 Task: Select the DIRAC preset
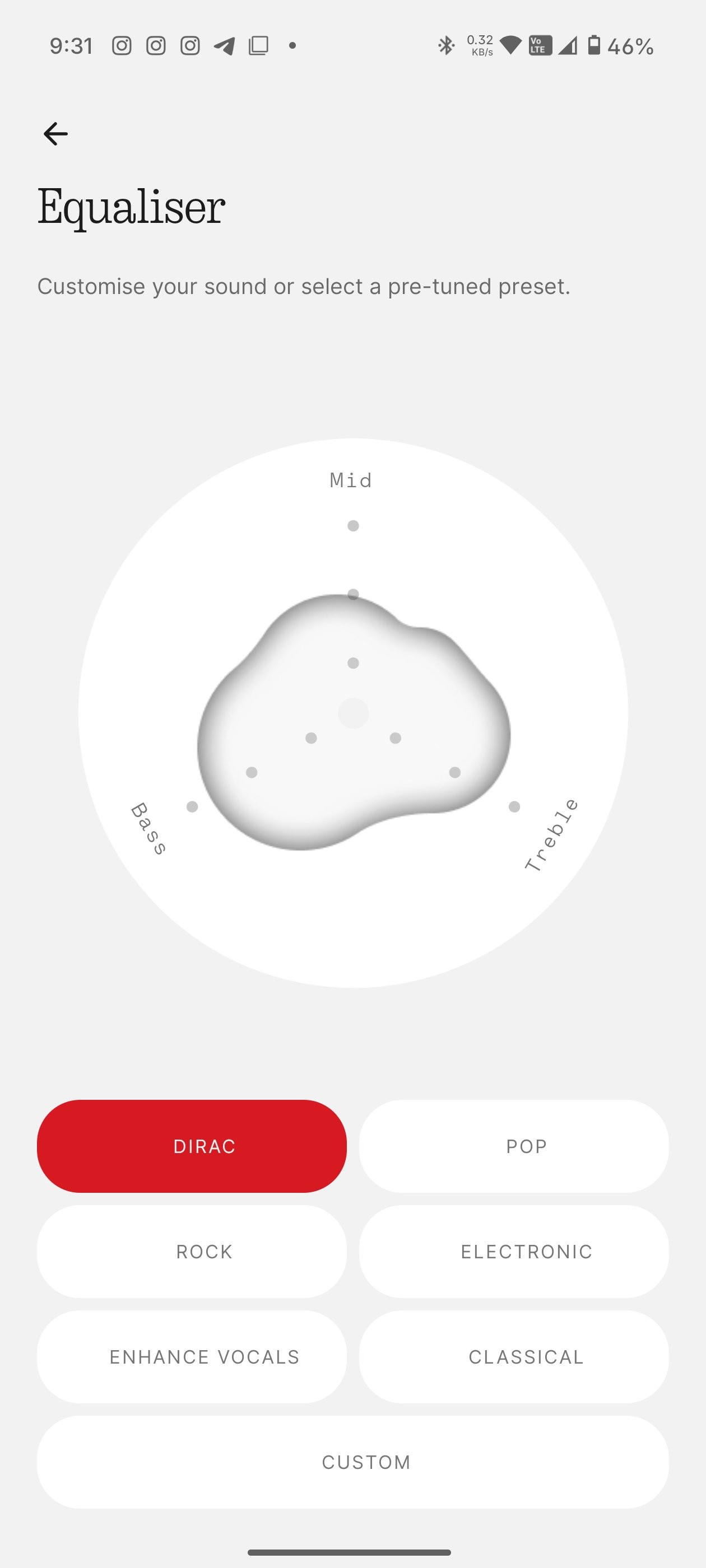(192, 1146)
